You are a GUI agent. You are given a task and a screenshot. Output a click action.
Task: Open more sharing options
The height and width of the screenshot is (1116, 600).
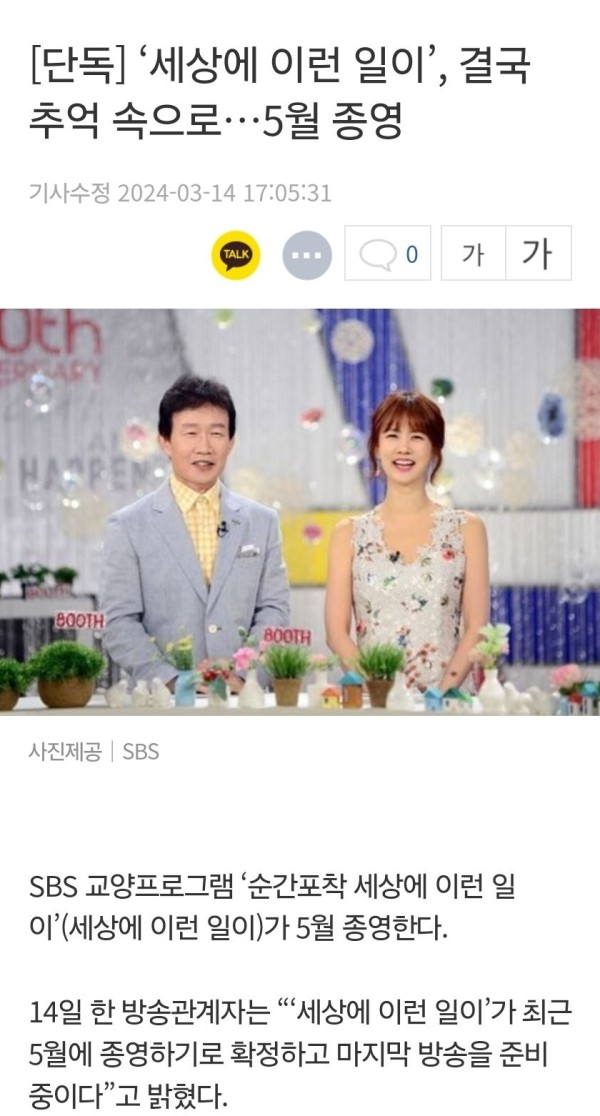307,255
